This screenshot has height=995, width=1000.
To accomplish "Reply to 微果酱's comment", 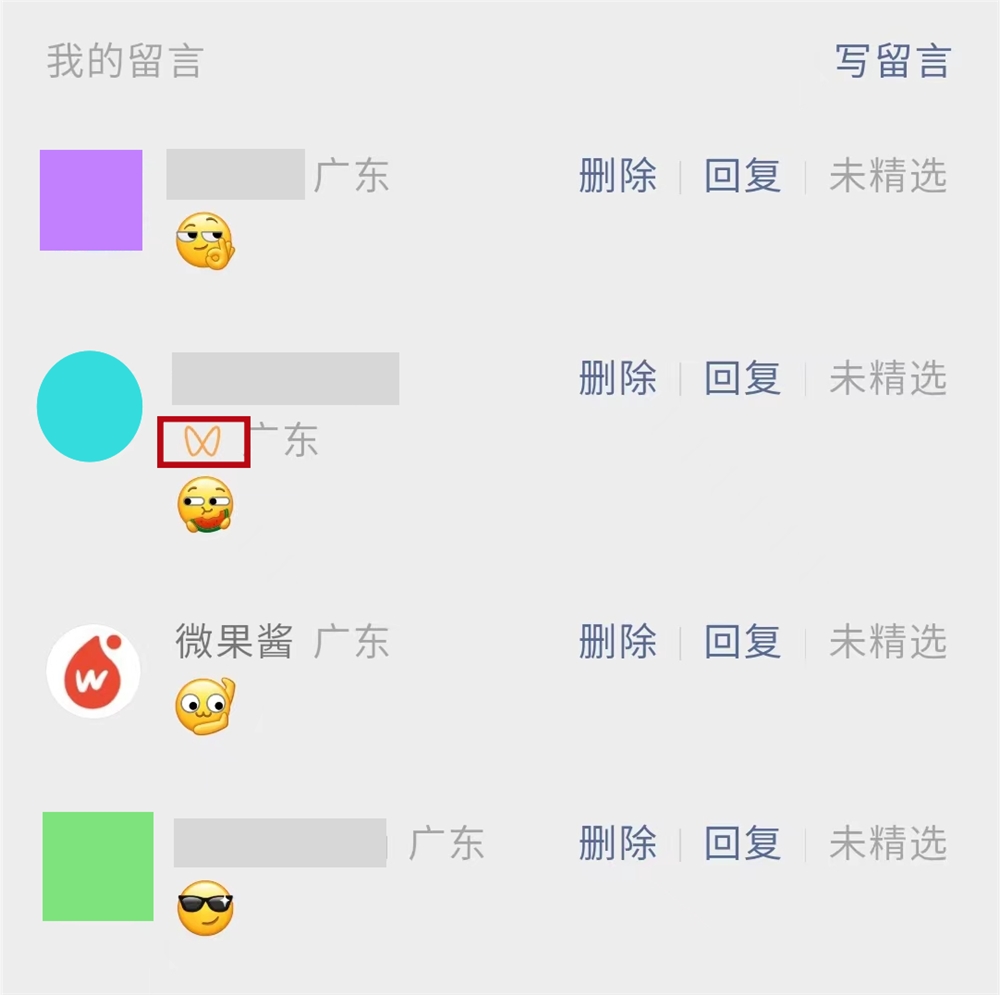I will [x=742, y=642].
